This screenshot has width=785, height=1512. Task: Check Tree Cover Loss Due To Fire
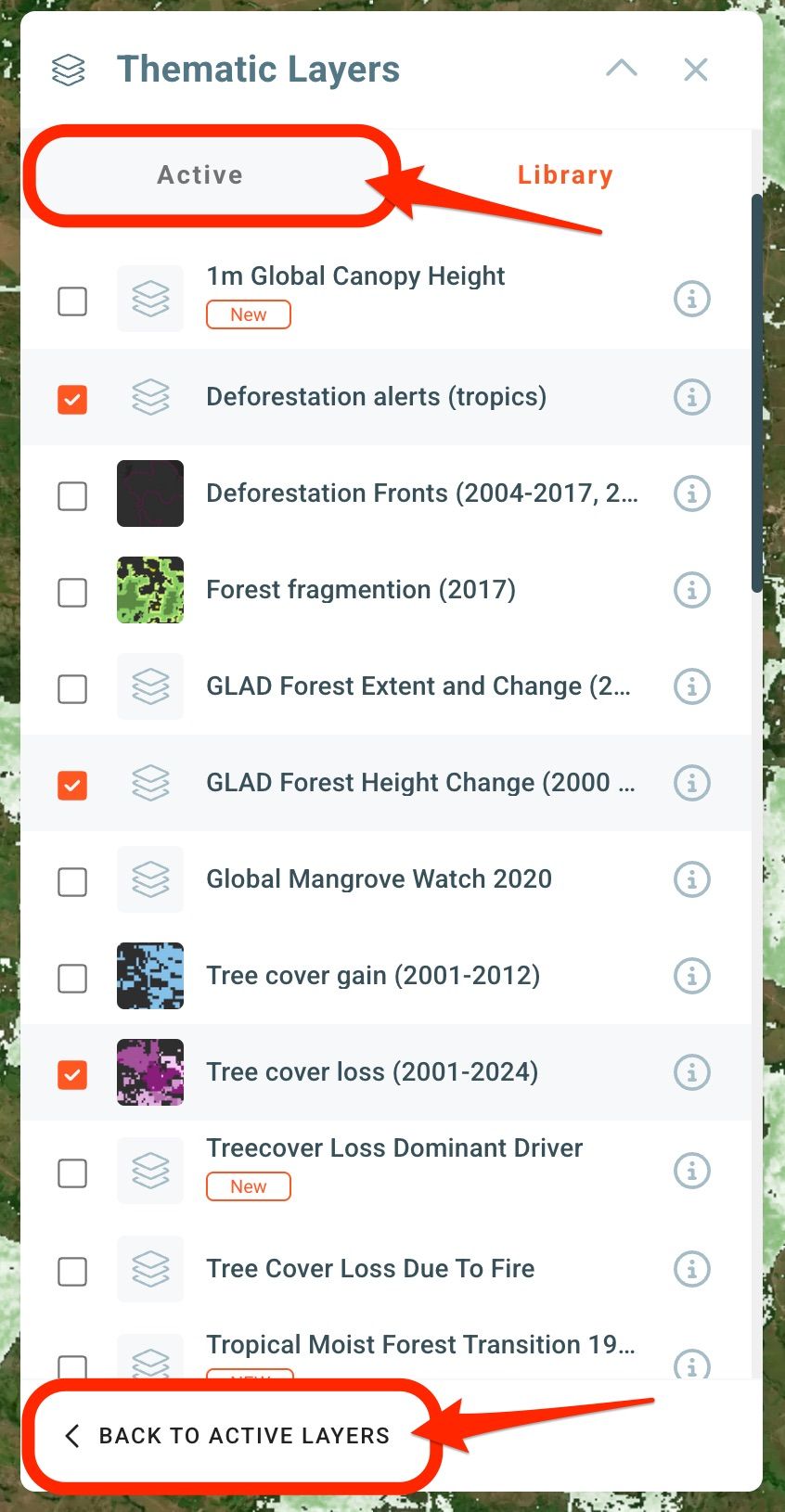point(72,1271)
